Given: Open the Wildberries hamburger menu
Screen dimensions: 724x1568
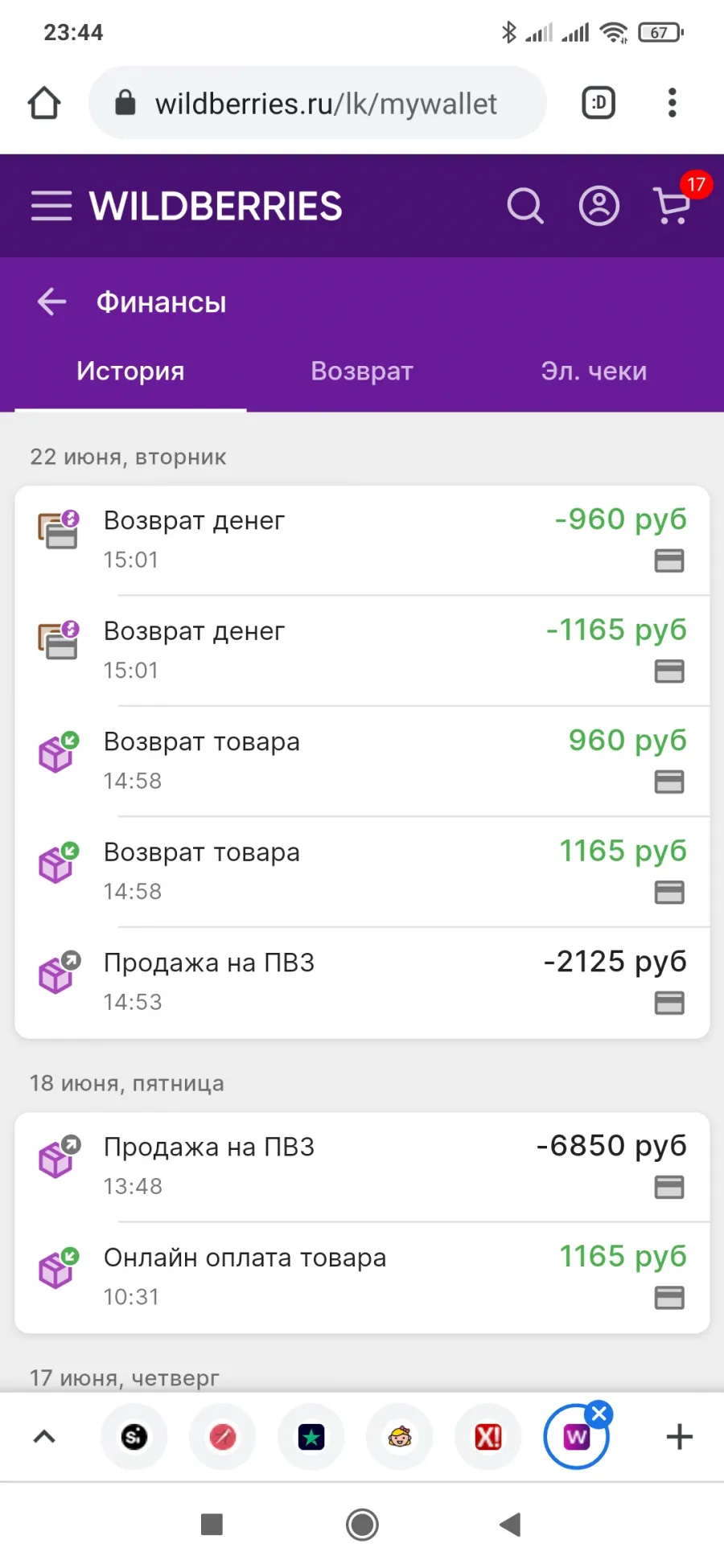Looking at the screenshot, I should click(51, 206).
